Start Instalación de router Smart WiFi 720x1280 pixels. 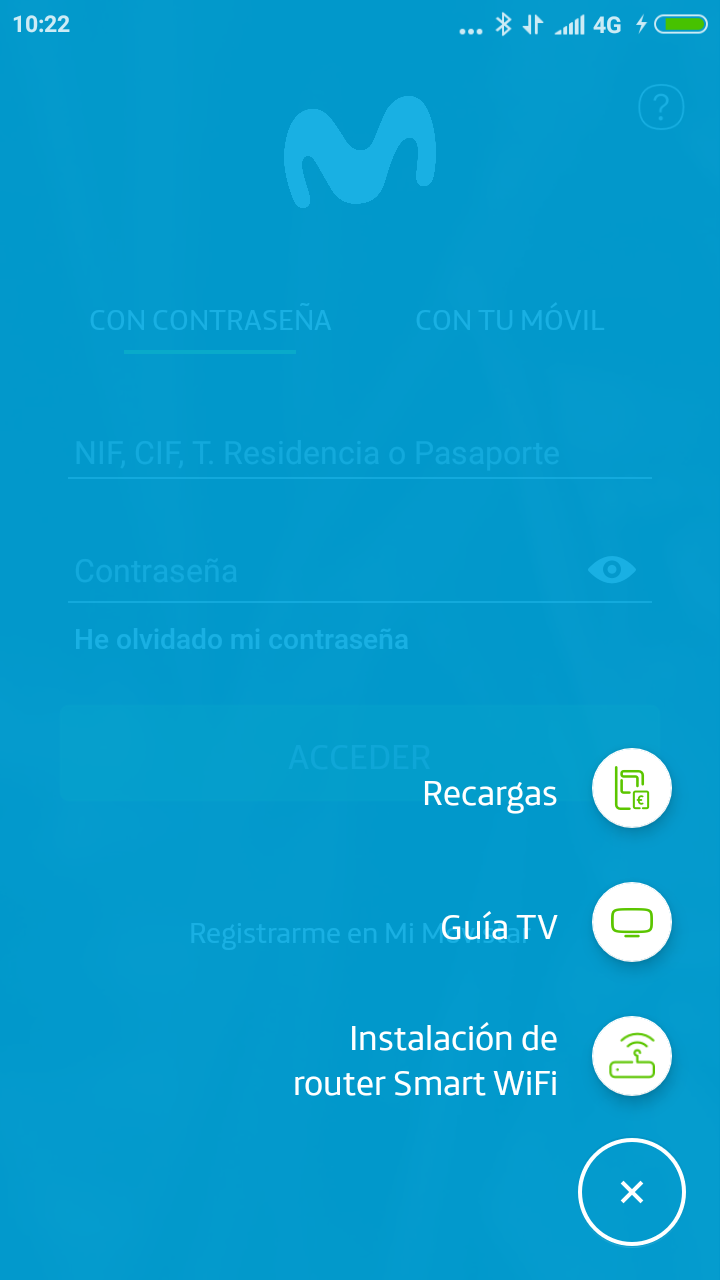point(631,1056)
